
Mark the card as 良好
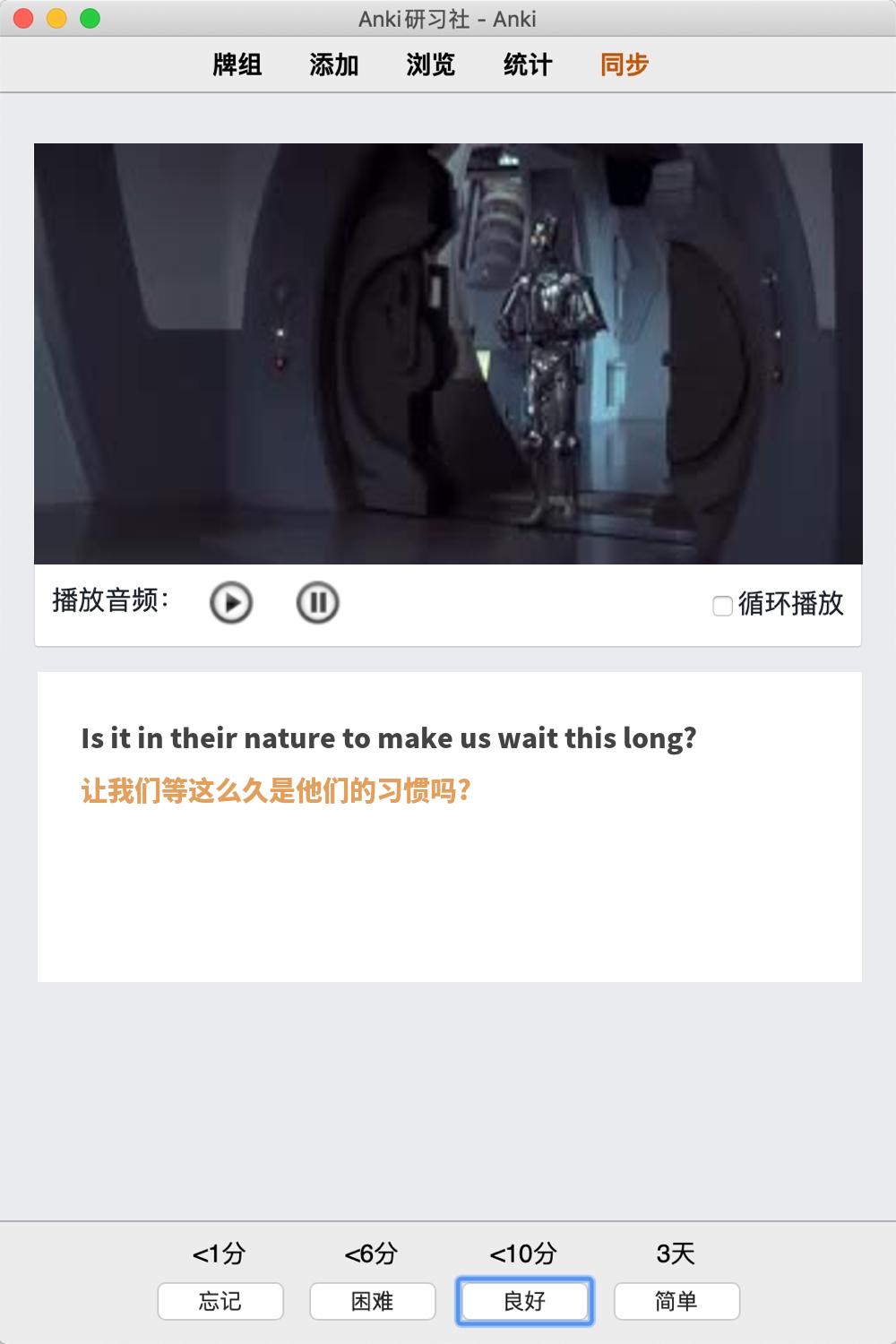pos(525,1301)
